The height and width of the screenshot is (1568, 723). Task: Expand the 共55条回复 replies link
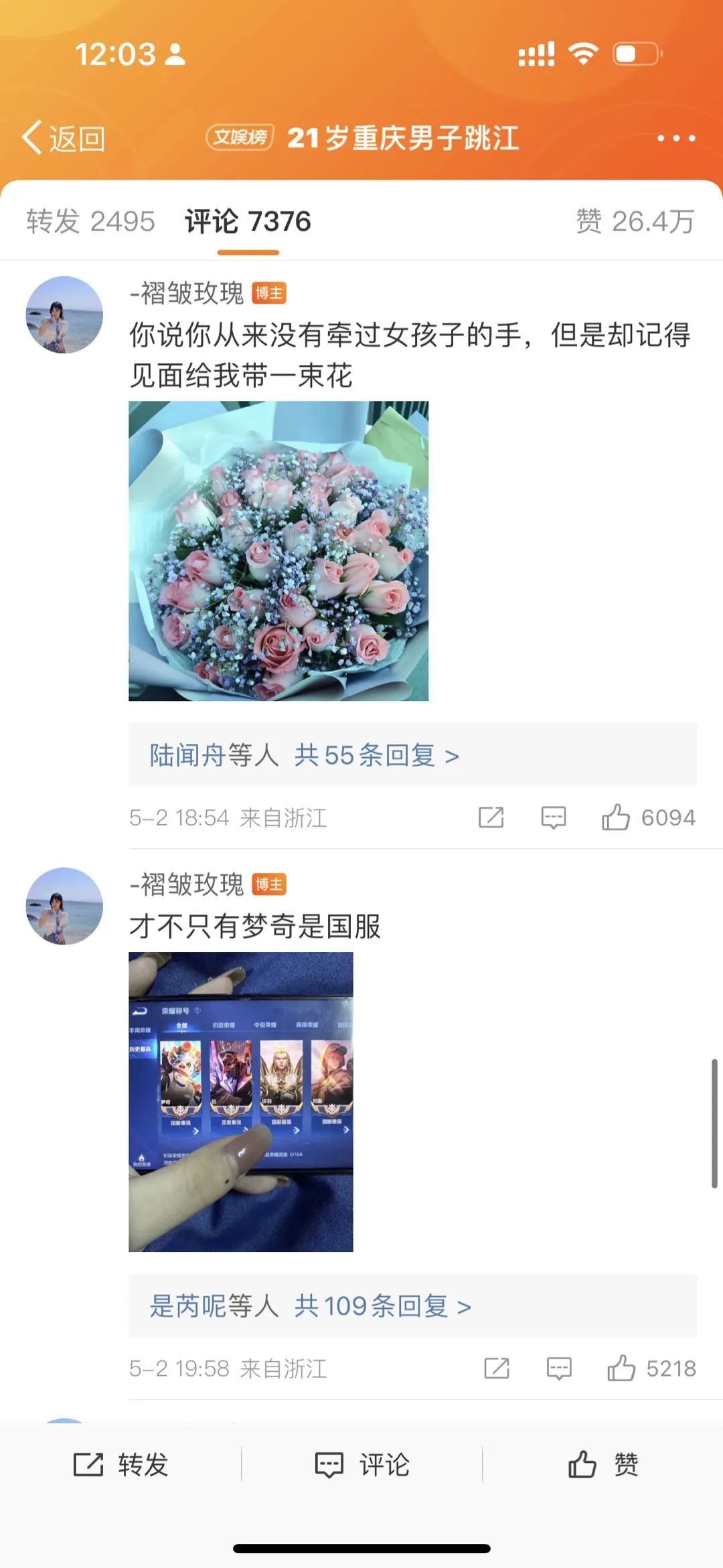click(x=376, y=755)
